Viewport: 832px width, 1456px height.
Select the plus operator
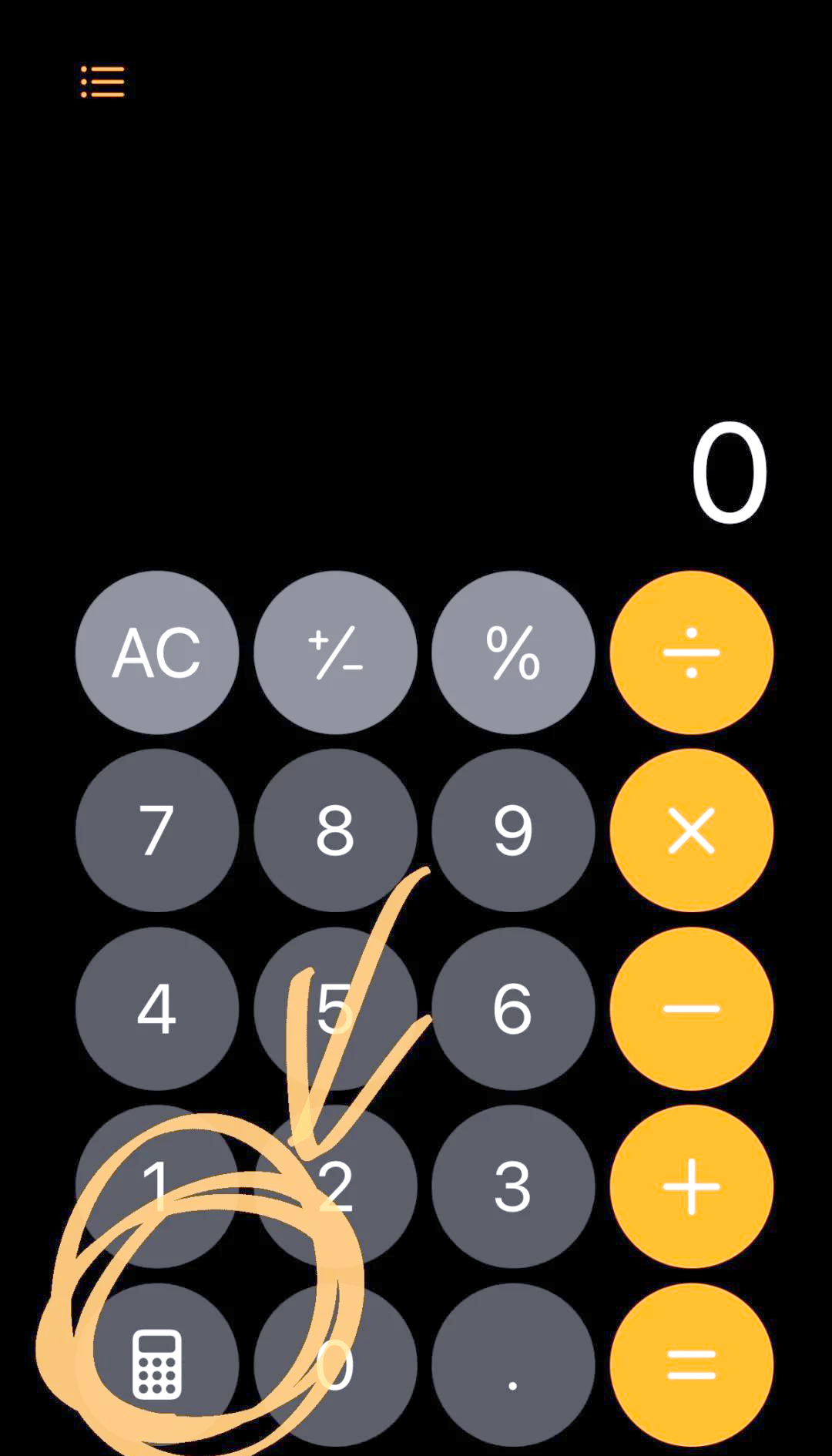point(692,1186)
